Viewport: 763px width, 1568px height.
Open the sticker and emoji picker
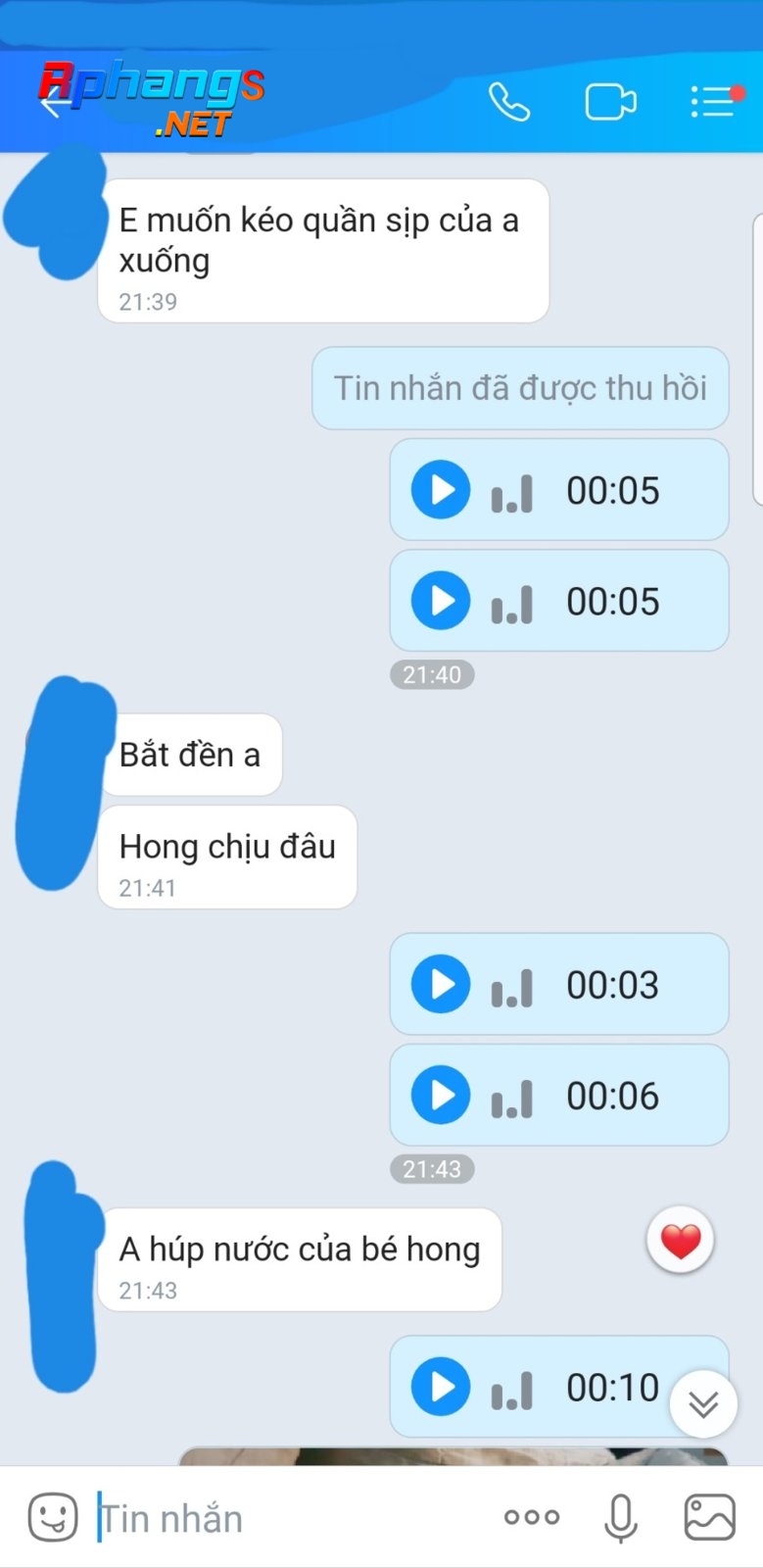coord(53,1518)
